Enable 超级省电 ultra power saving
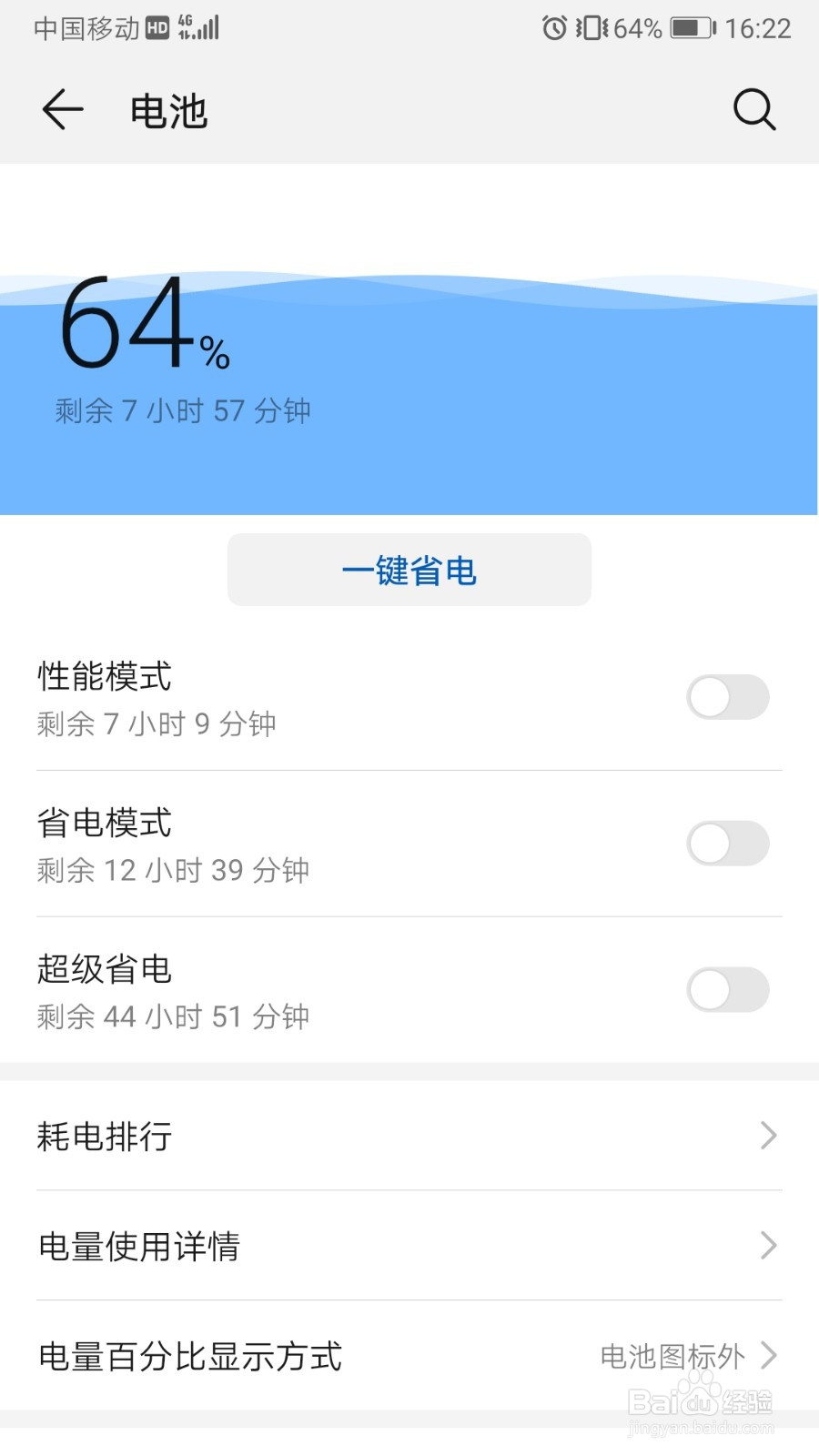Image resolution: width=819 pixels, height=1456 pixels. pos(727,990)
